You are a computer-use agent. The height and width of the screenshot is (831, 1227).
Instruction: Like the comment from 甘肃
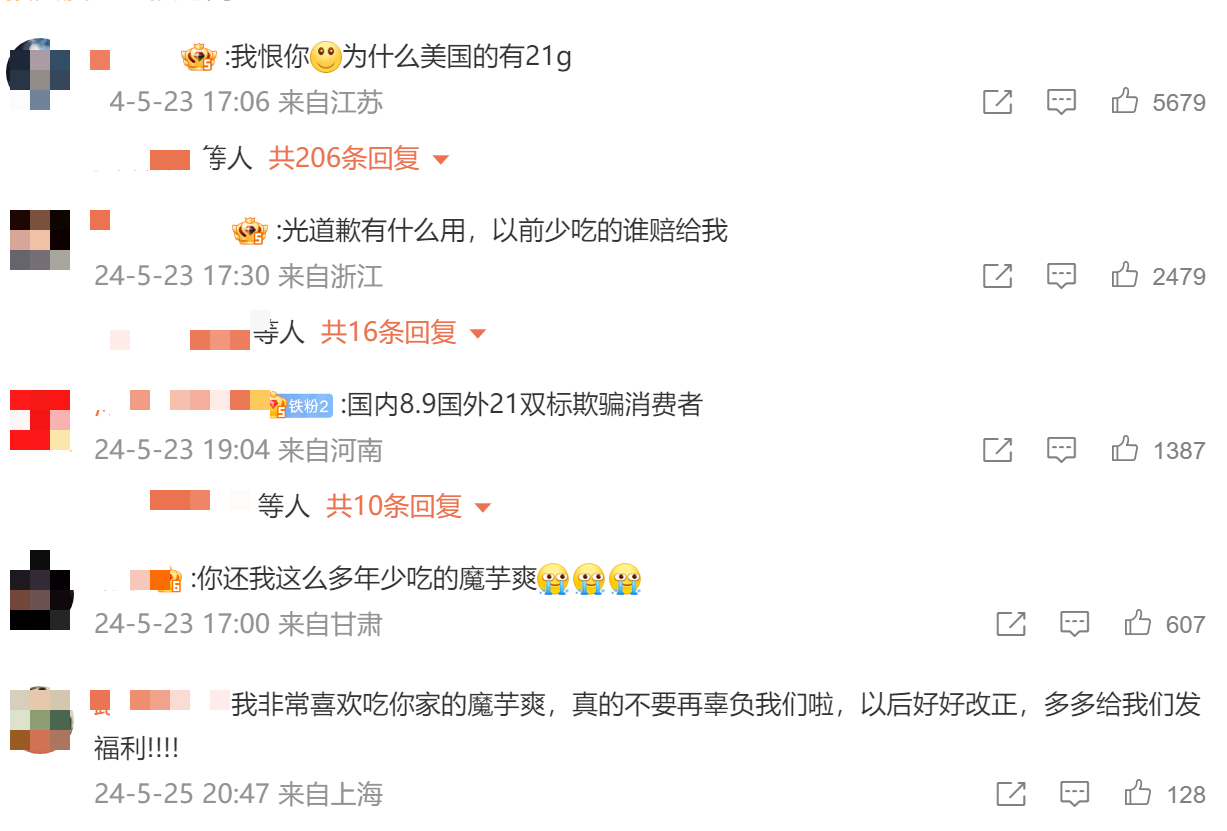(1138, 624)
